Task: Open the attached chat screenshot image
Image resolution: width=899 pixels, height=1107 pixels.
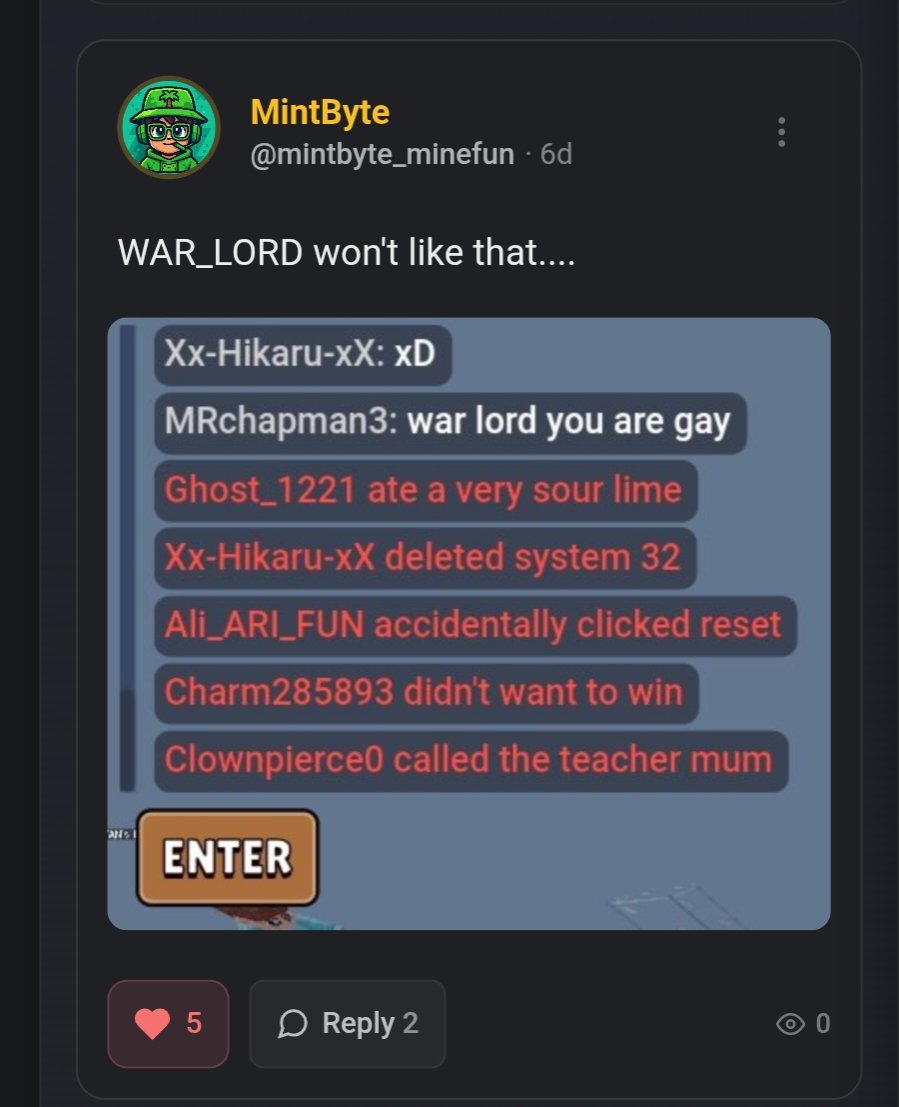Action: pyautogui.click(x=468, y=622)
